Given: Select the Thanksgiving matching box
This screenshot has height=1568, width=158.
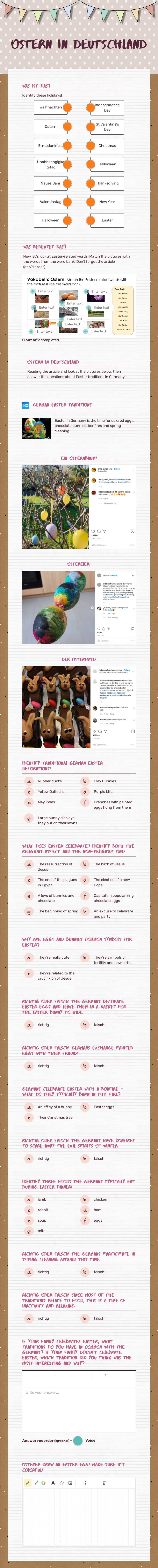Looking at the screenshot, I should pyautogui.click(x=107, y=183).
